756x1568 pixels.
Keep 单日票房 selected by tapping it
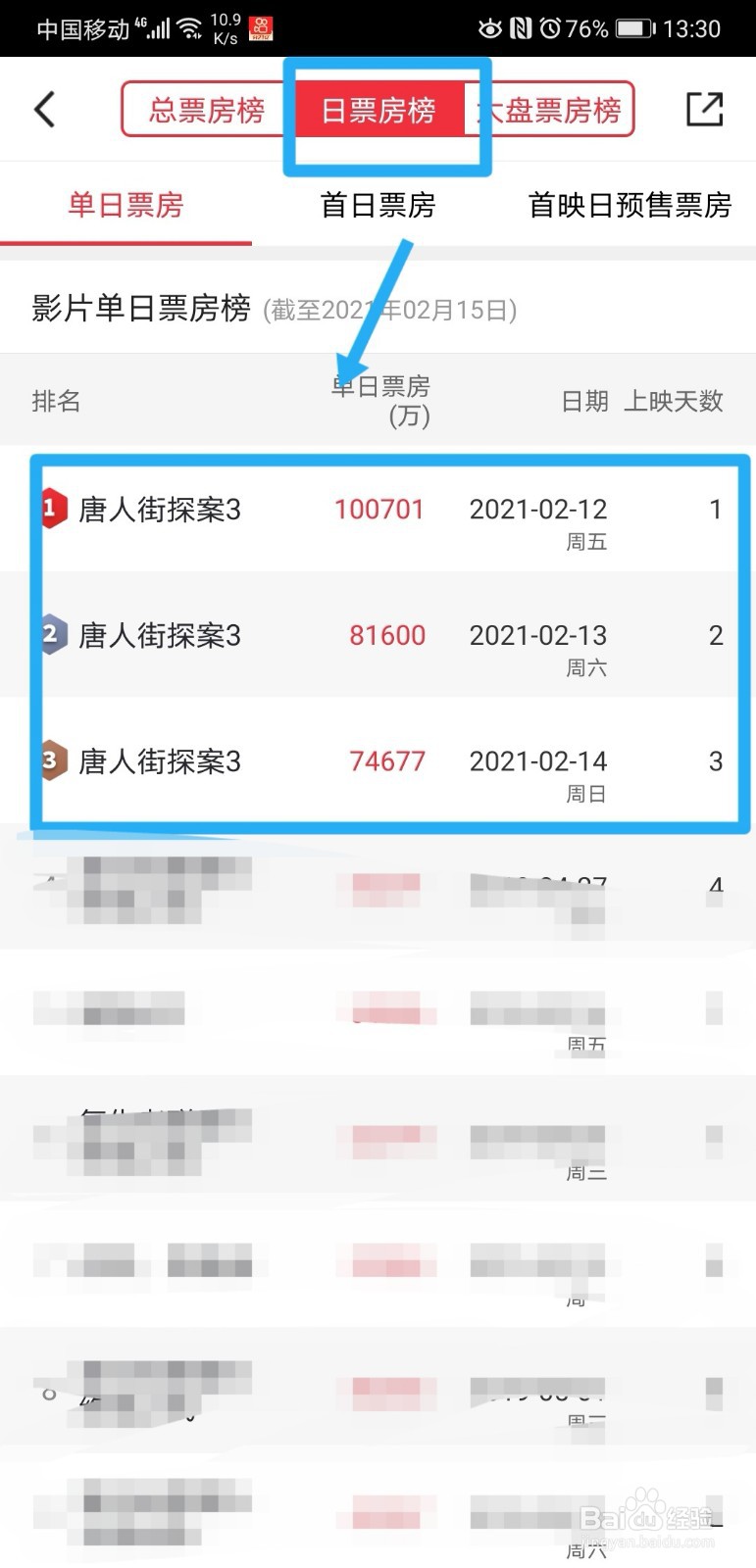[124, 205]
